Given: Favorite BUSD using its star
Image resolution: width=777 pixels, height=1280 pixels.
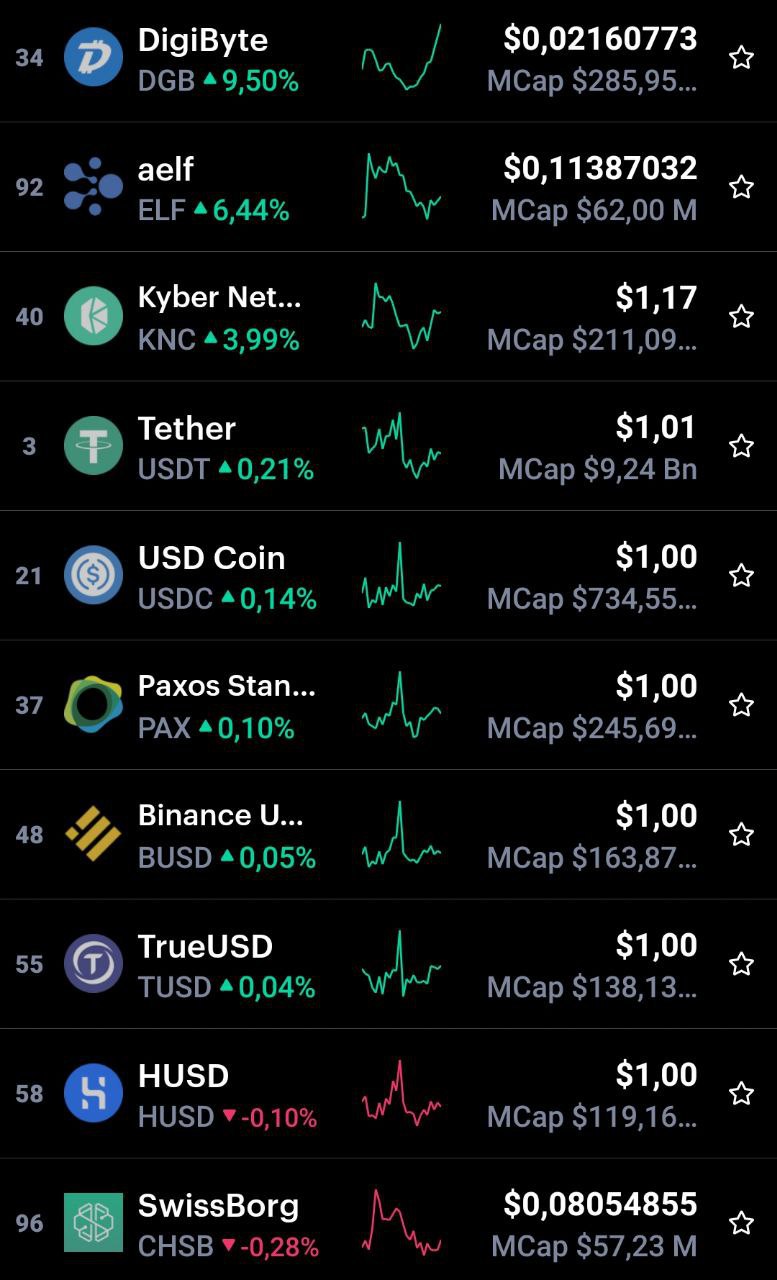Looking at the screenshot, I should pos(741,835).
